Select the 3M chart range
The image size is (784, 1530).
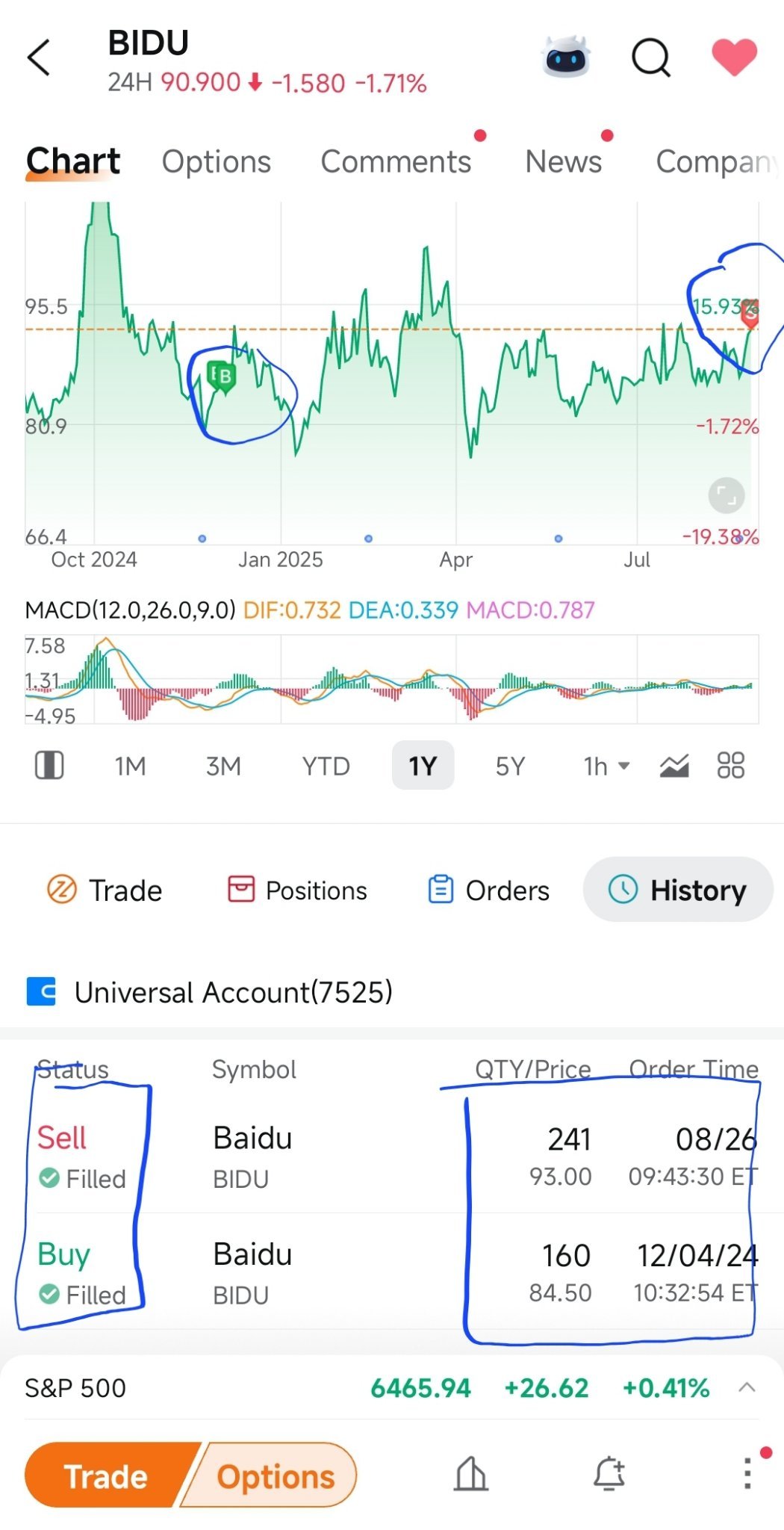tap(223, 766)
